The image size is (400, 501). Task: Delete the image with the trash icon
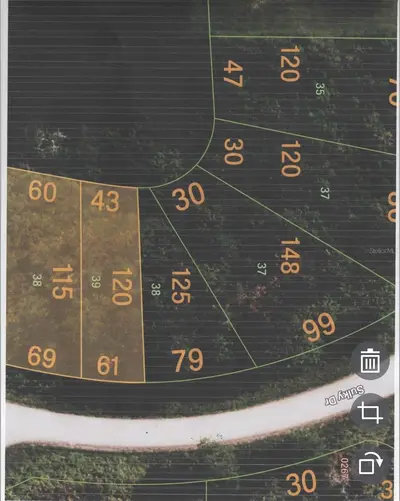[x=370, y=361]
